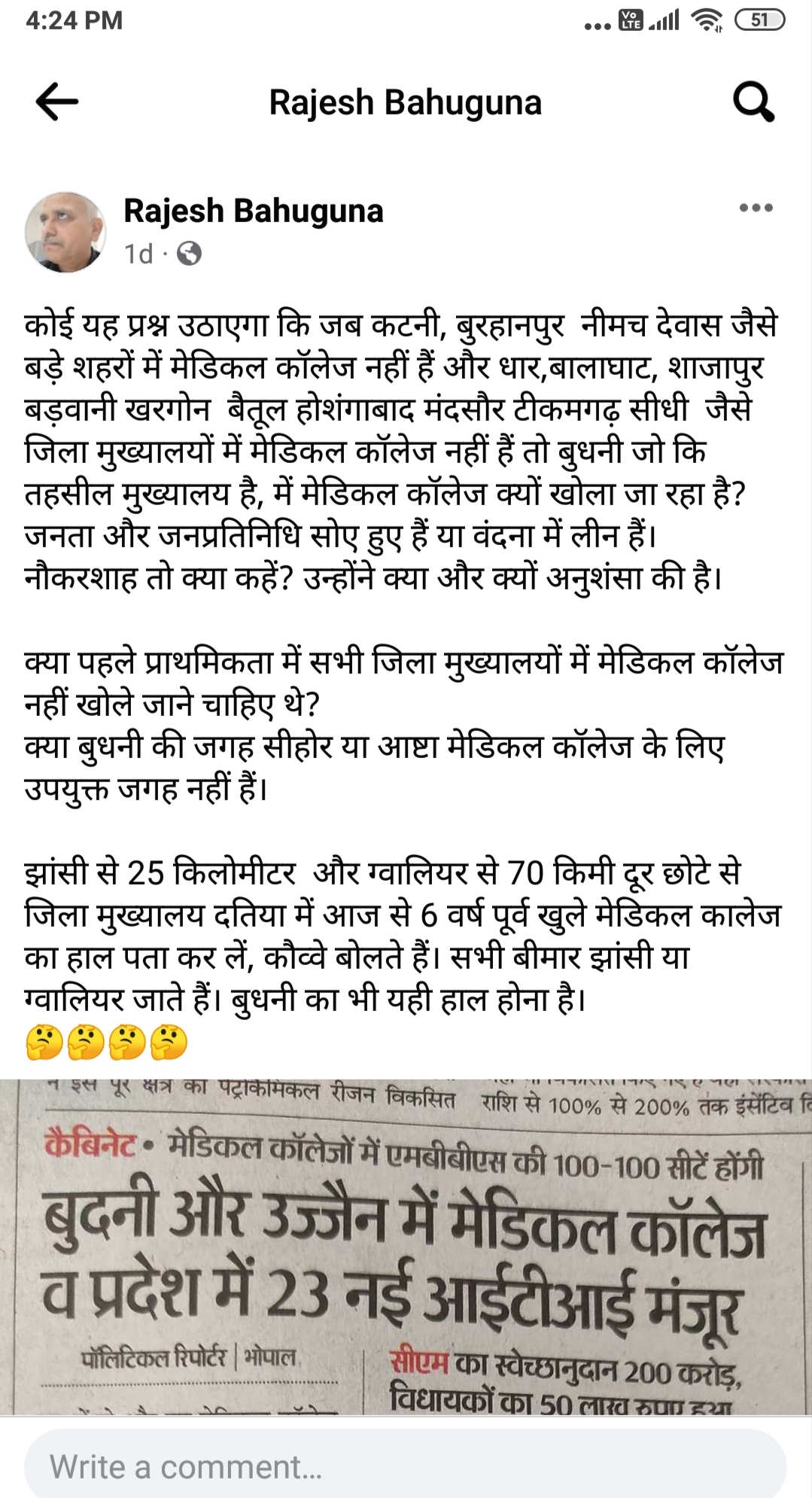Tap the author name Rajesh Bahuguna

pyautogui.click(x=253, y=211)
